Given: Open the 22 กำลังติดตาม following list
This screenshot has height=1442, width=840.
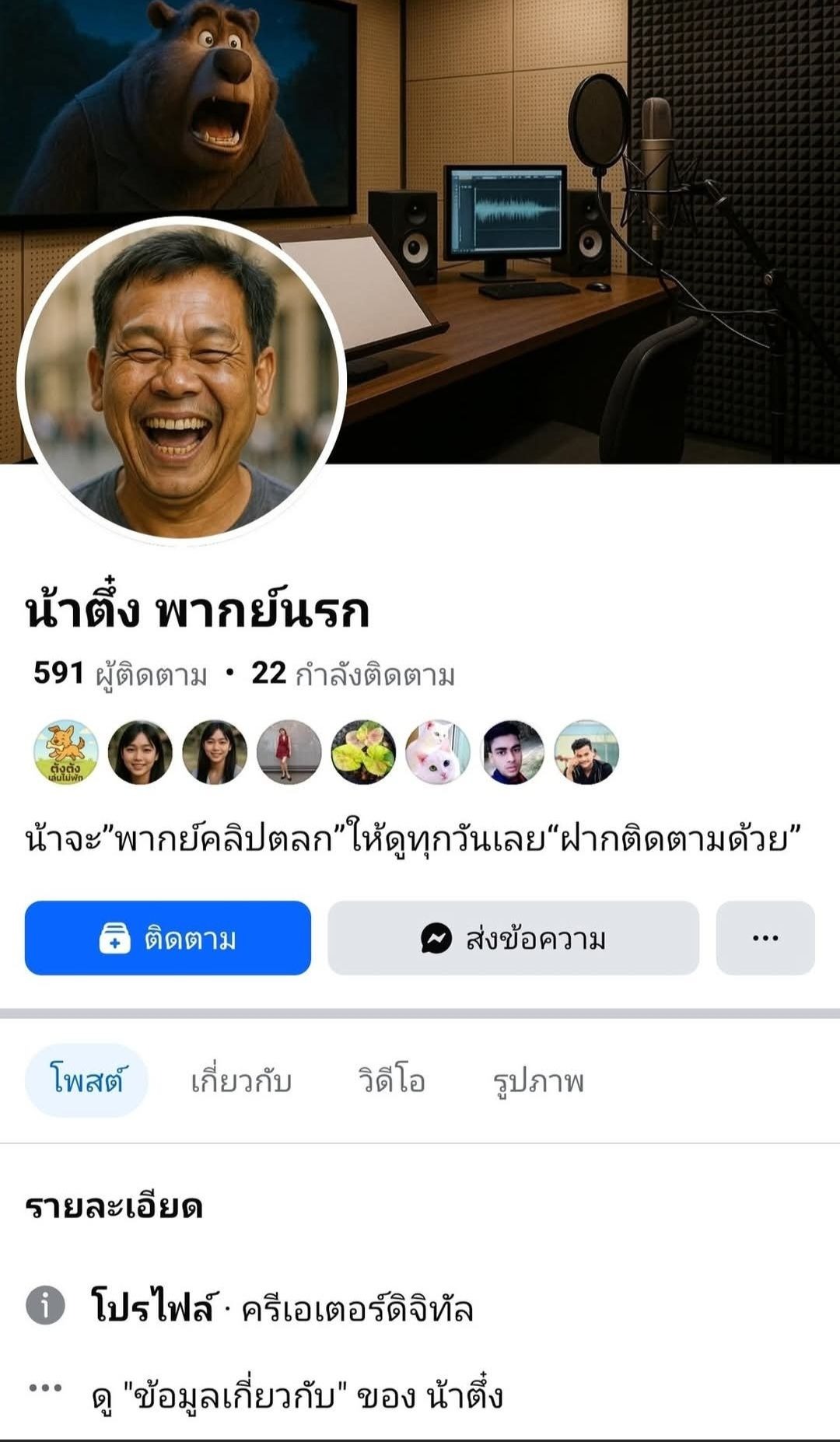Looking at the screenshot, I should (353, 674).
